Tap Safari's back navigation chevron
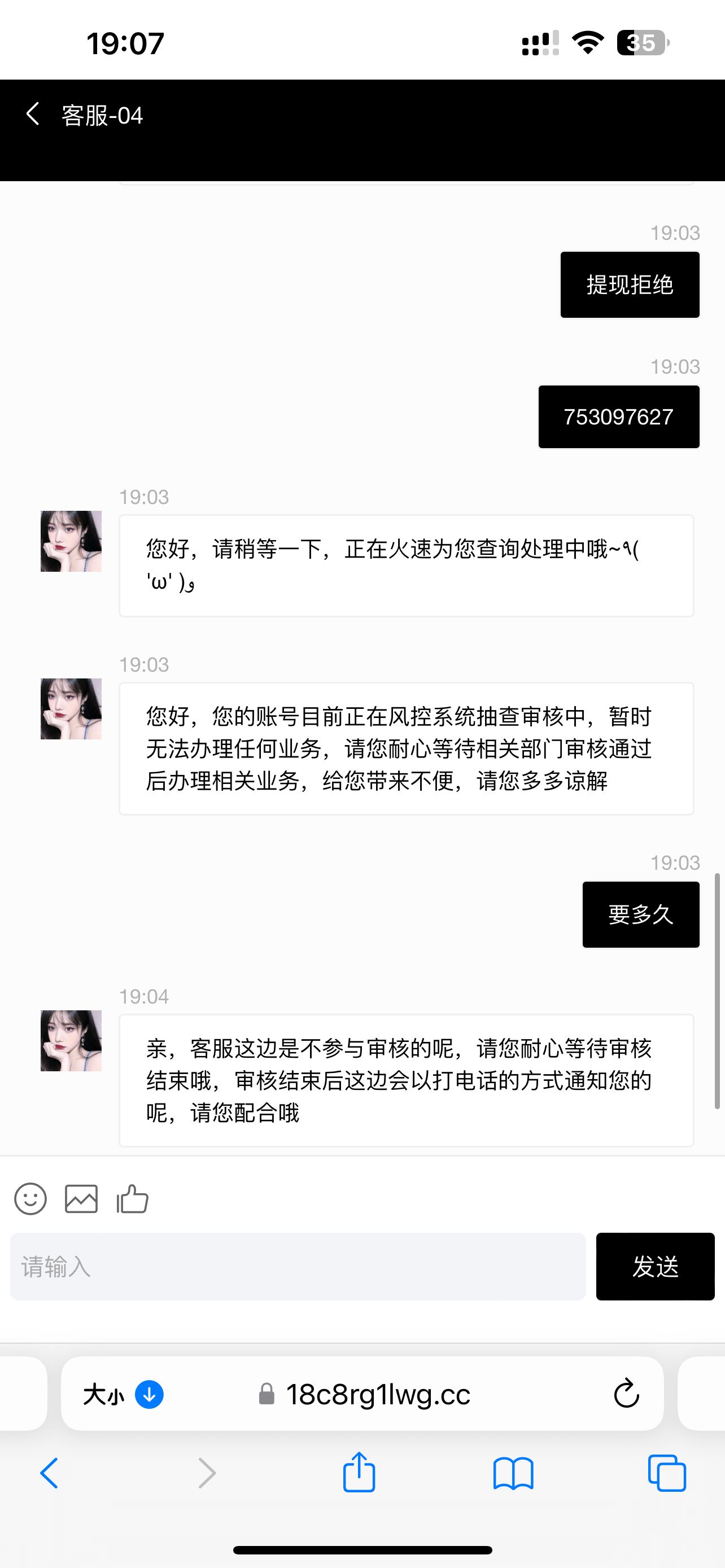 tap(49, 1474)
